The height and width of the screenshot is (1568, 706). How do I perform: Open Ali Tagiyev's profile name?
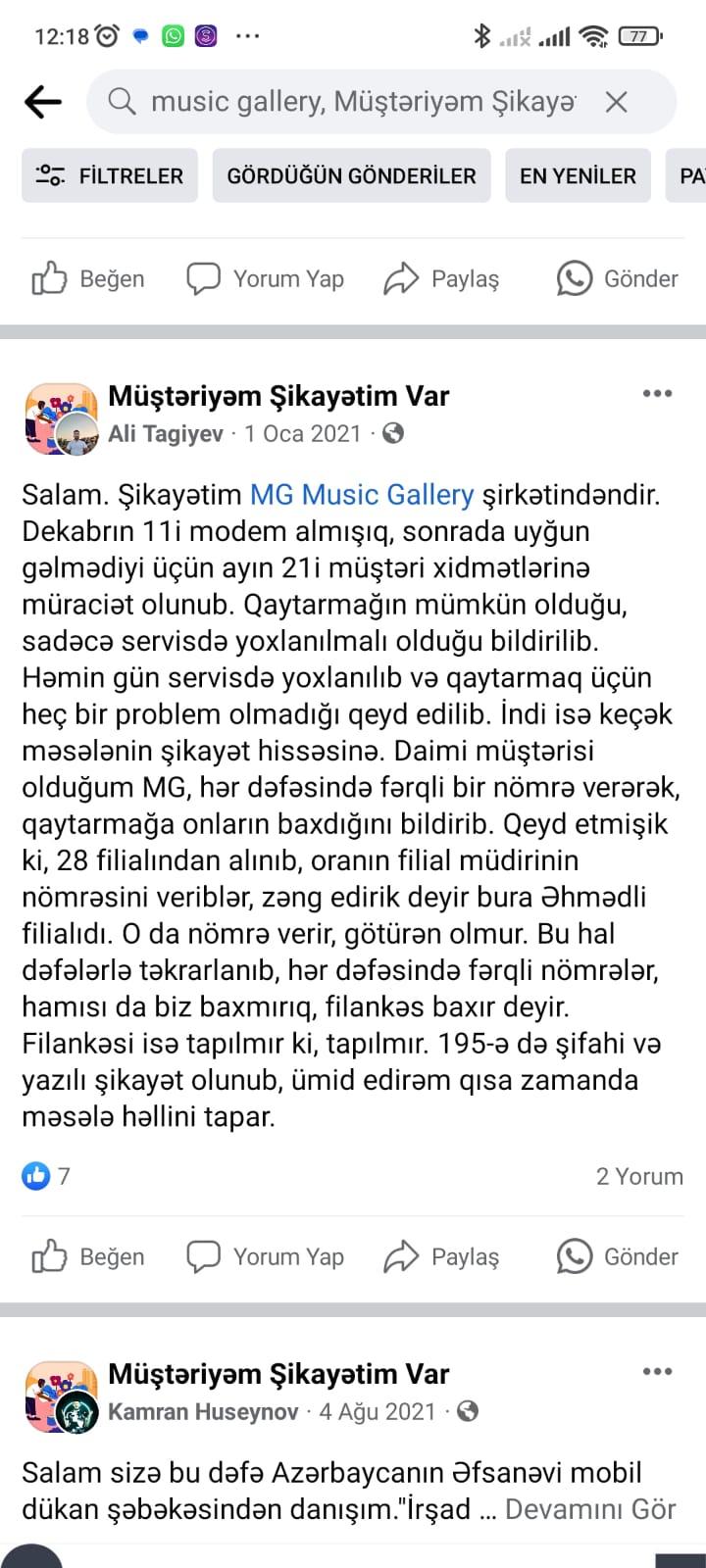pos(166,433)
